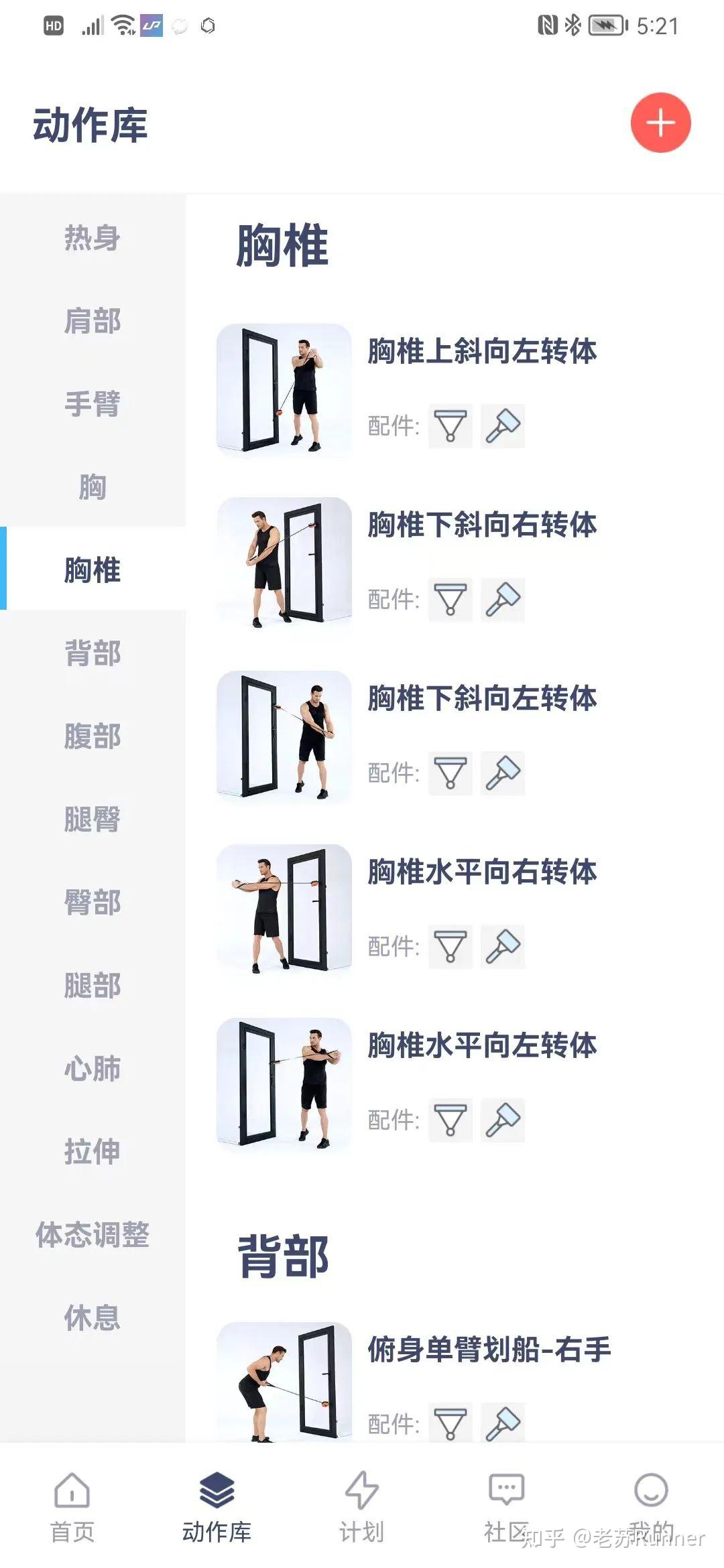The height and width of the screenshot is (1568, 724).
Task: Switch to the 手臂 category
Action: tap(93, 404)
